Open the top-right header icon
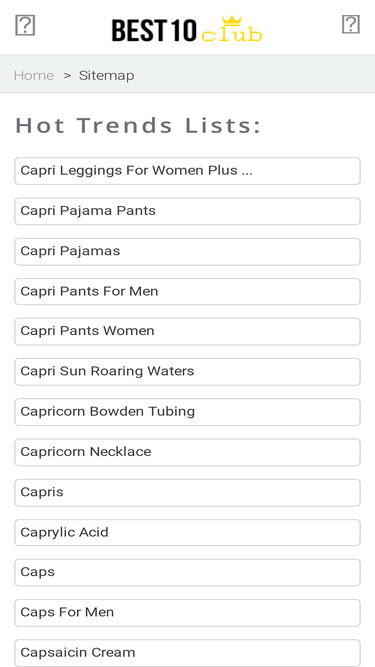This screenshot has height=667, width=375. point(351,24)
